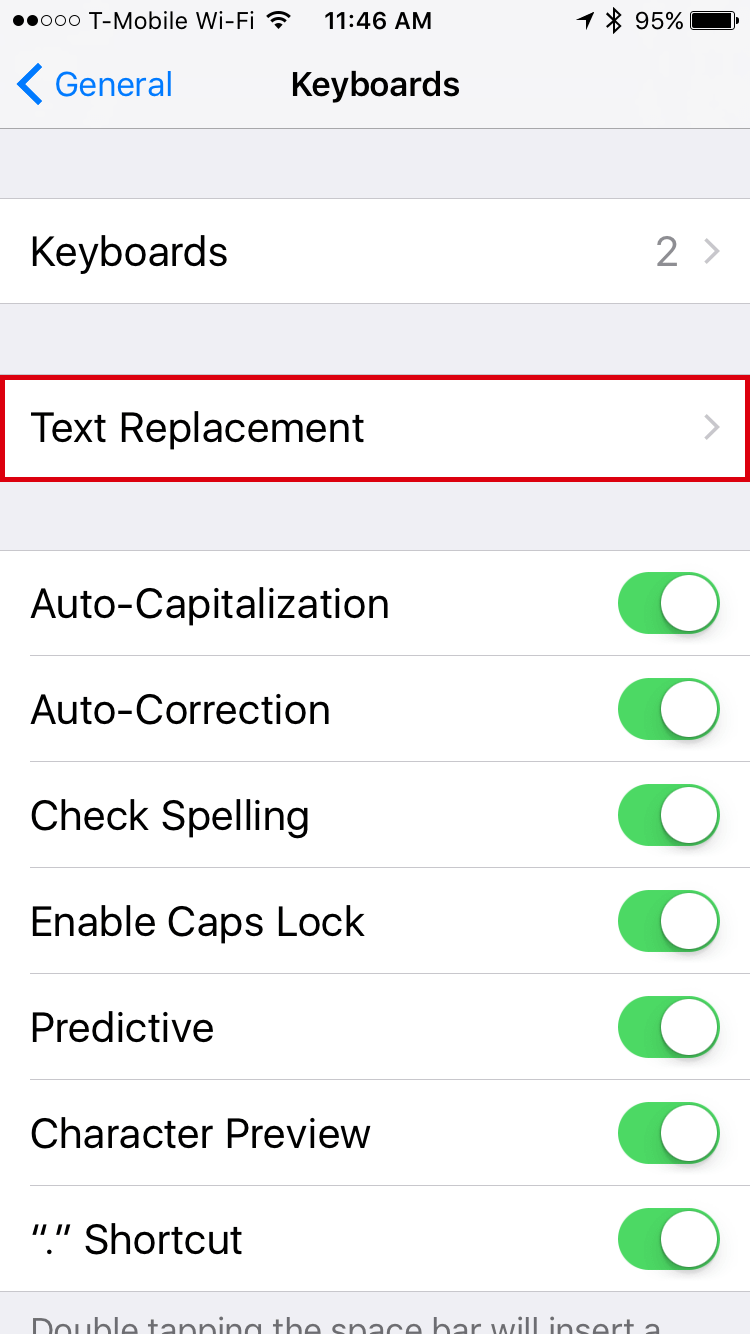Switch off Enable Caps Lock
Screen dimensions: 750x1334
coord(669,921)
